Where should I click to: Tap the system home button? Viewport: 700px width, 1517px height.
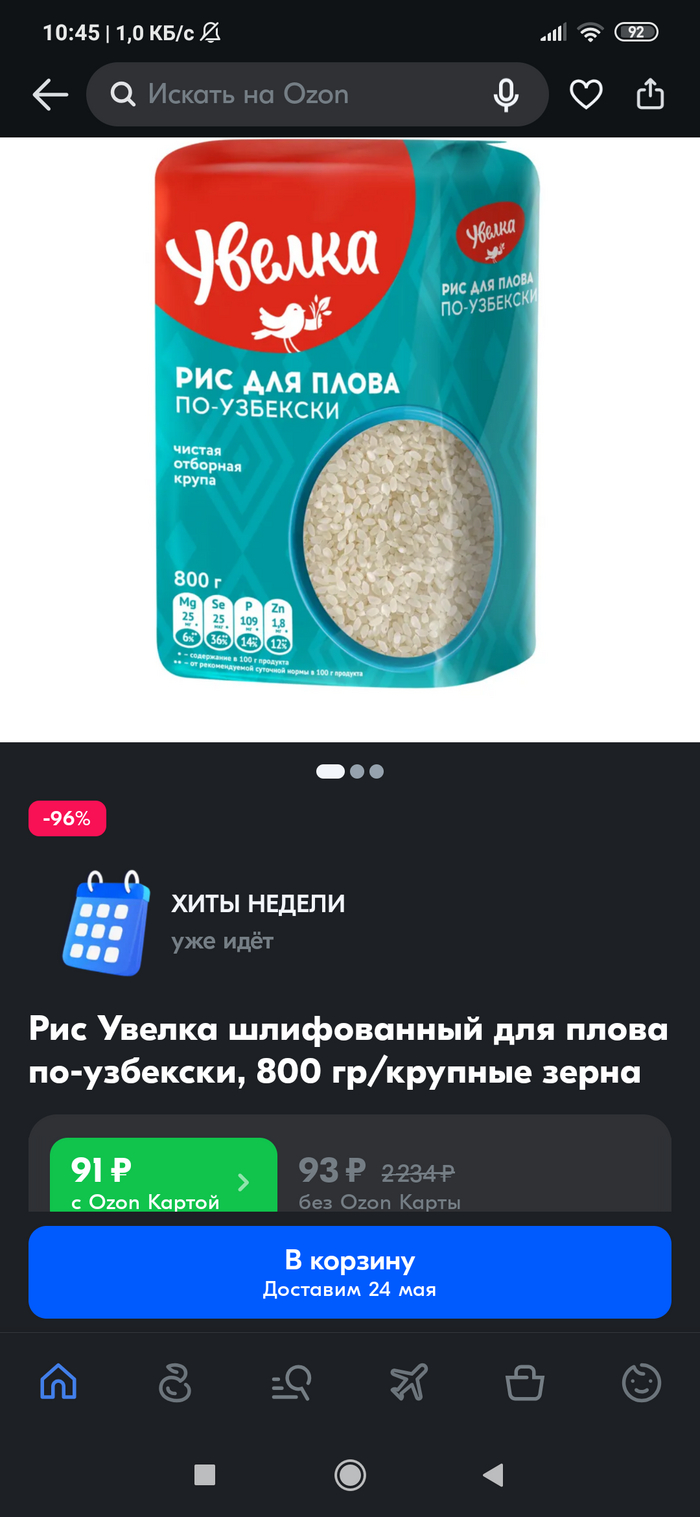click(350, 1474)
